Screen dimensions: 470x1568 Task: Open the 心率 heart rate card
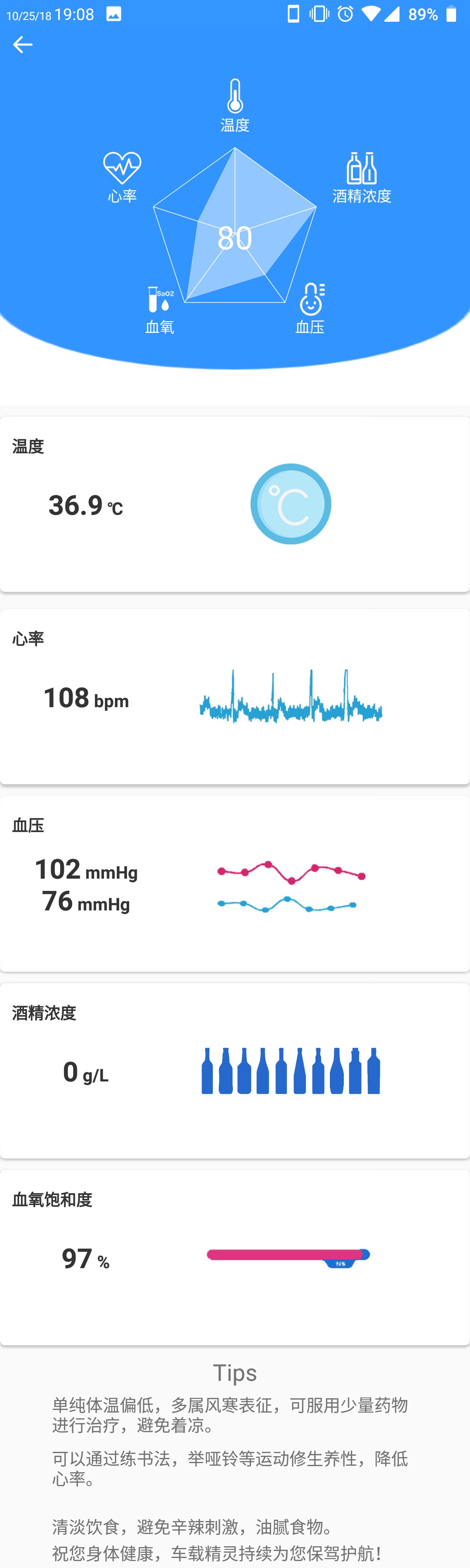235,696
